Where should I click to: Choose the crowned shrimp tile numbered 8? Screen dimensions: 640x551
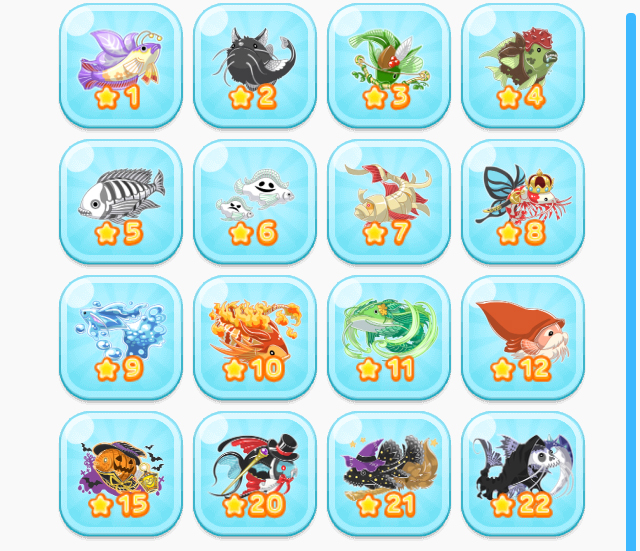[522, 201]
